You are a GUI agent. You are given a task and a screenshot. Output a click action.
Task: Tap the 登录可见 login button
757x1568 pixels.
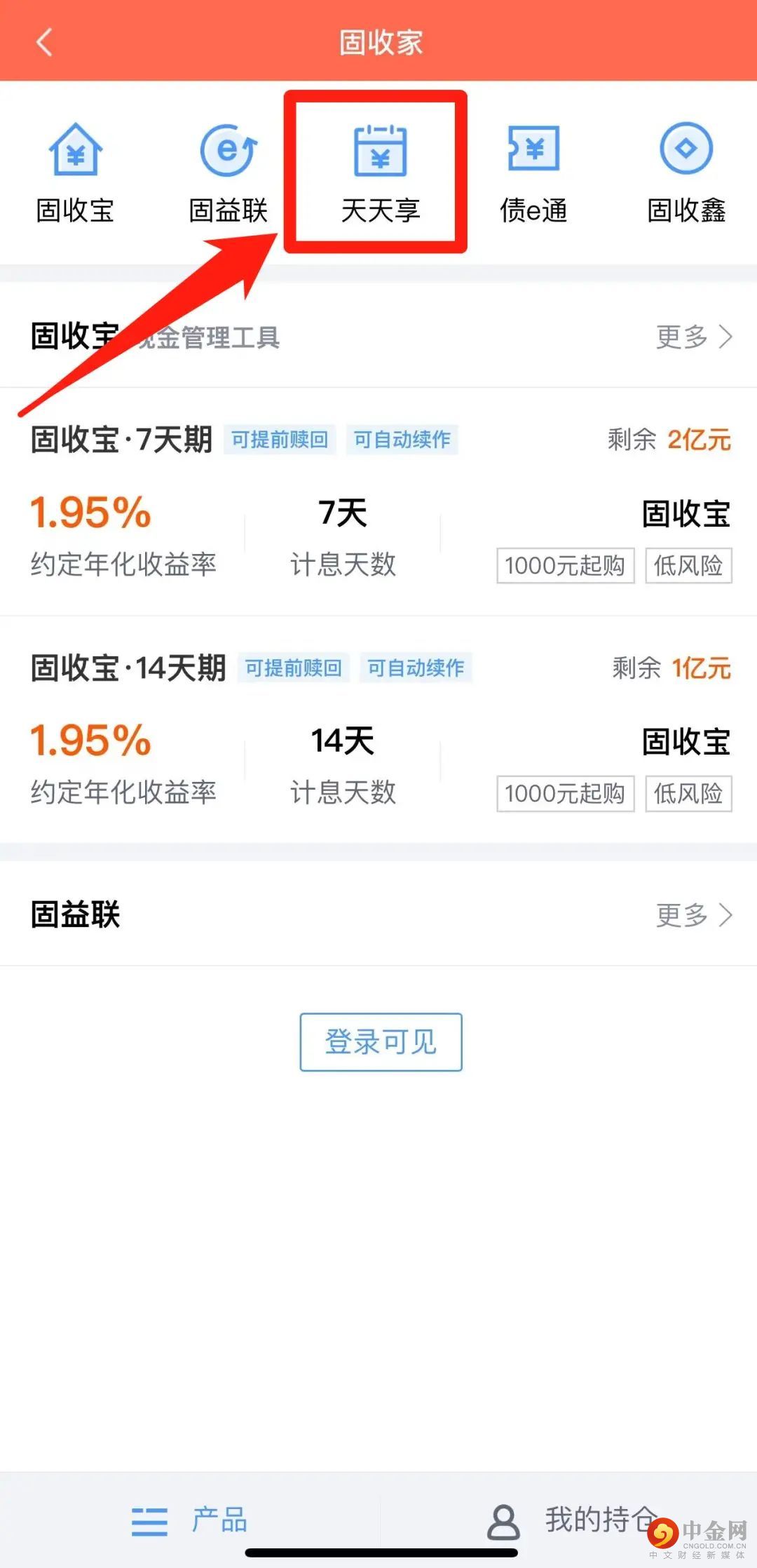[381, 1042]
